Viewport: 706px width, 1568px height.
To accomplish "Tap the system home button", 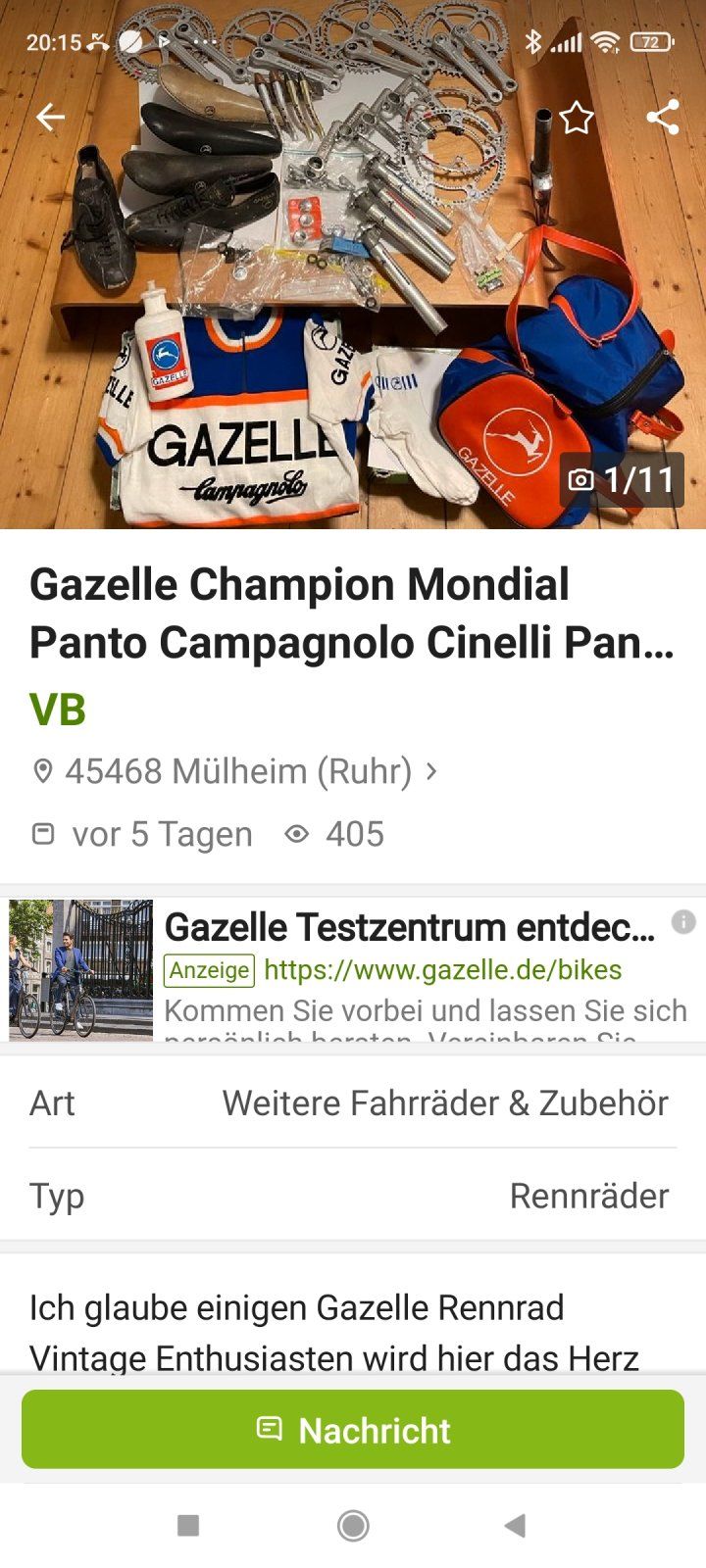I will [353, 1525].
